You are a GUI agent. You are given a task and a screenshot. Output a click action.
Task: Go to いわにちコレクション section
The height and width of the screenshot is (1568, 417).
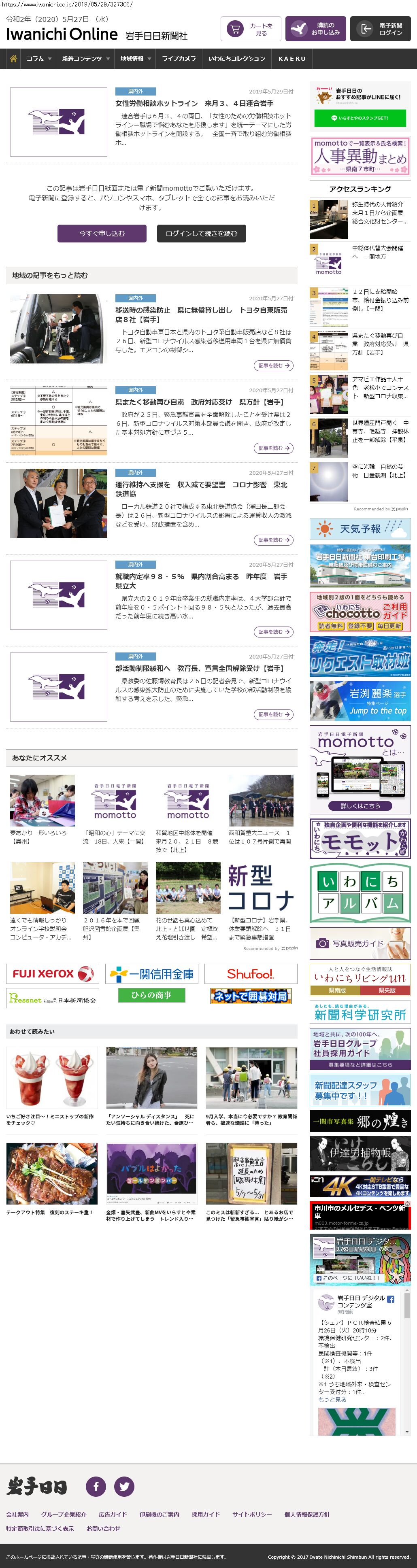pyautogui.click(x=236, y=58)
